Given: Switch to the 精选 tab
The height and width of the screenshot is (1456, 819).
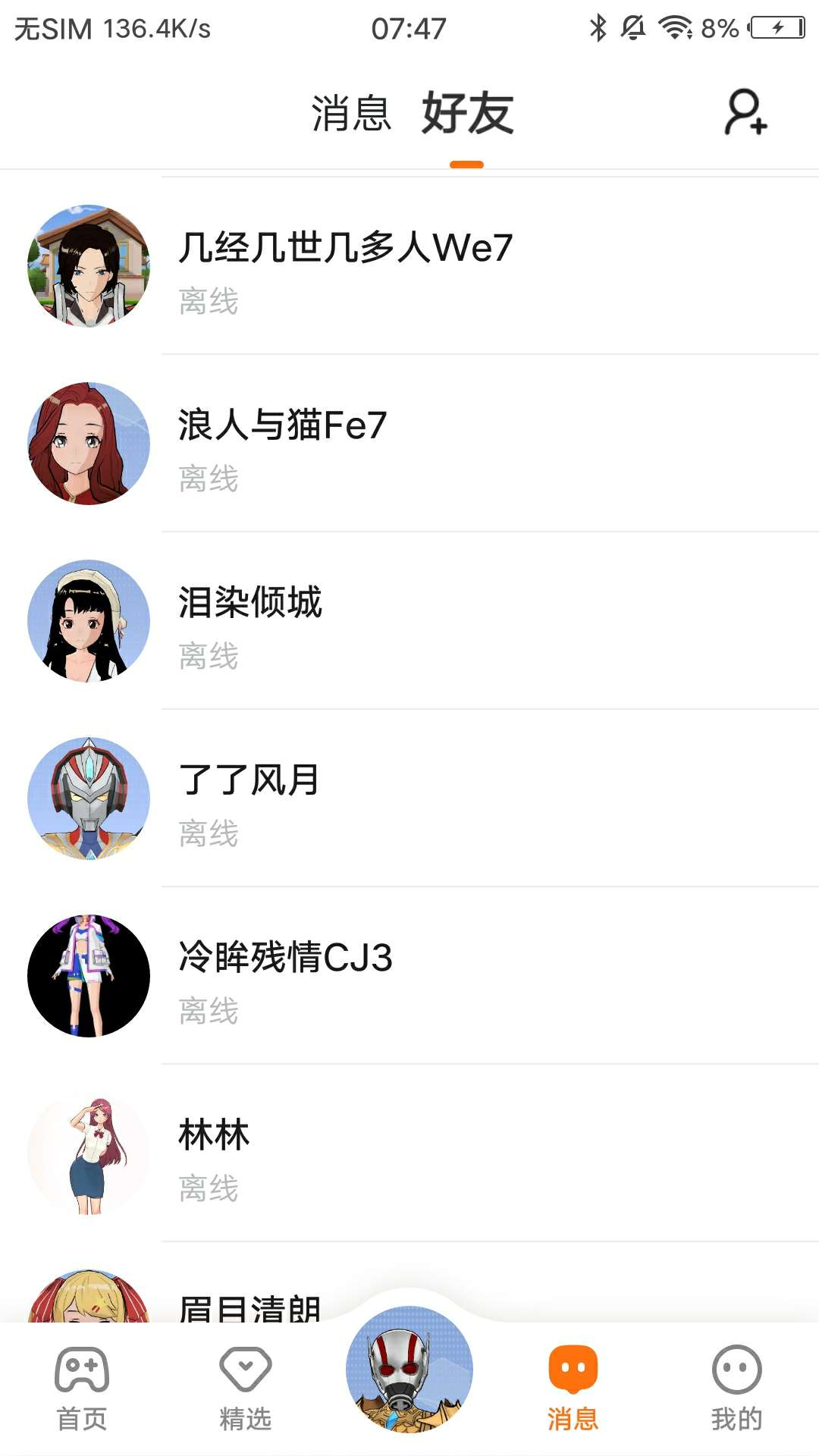Looking at the screenshot, I should [x=245, y=1388].
